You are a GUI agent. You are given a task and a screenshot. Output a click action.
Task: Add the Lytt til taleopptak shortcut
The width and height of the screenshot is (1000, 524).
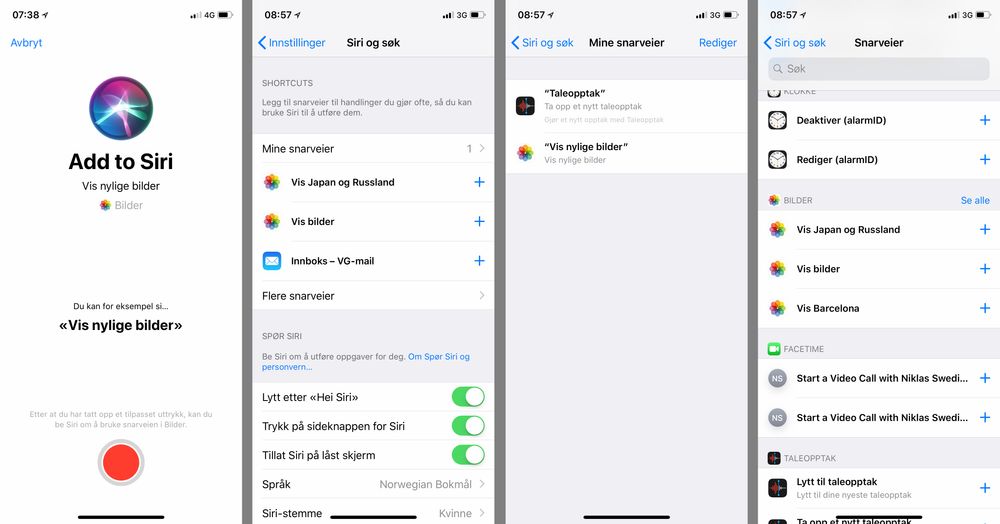(984, 488)
